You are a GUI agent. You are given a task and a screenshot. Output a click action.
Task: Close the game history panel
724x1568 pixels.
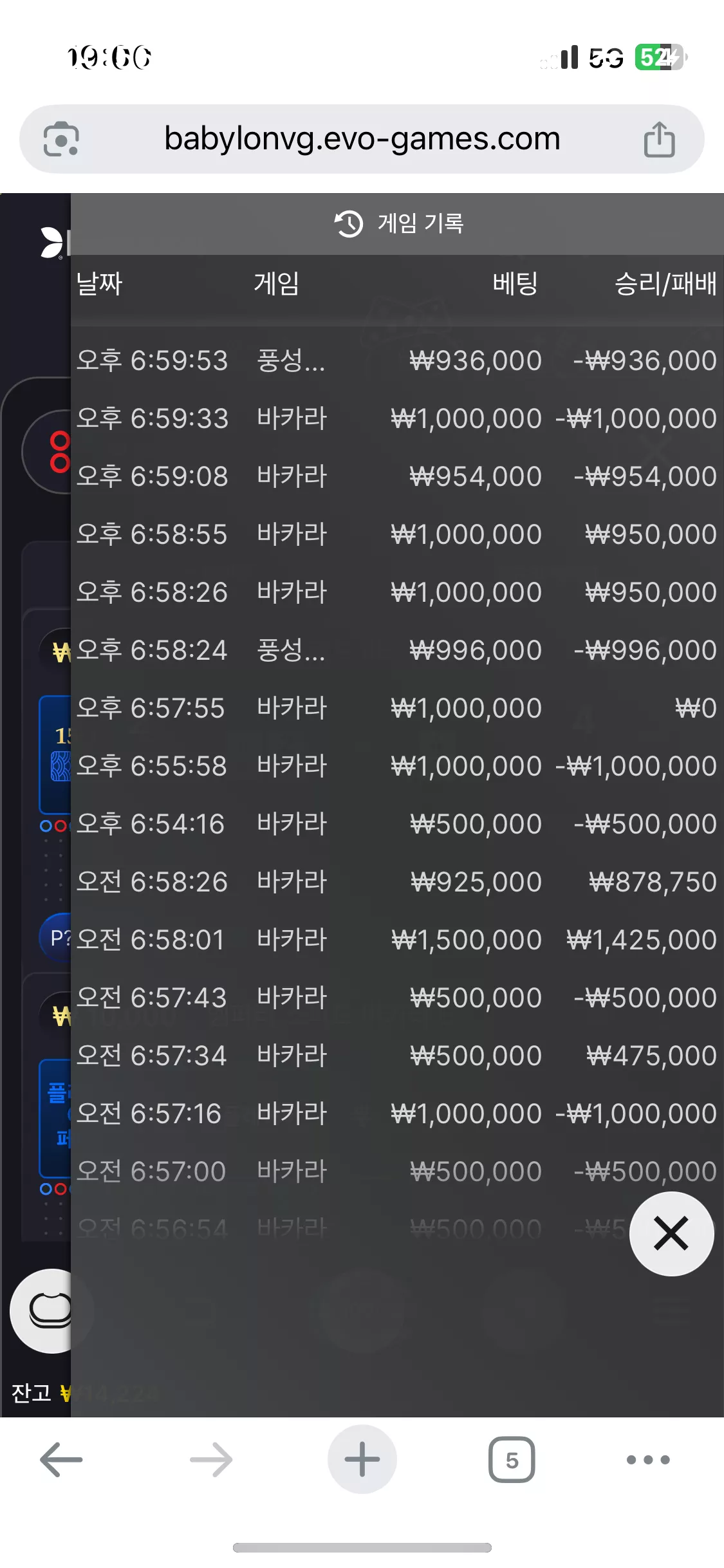671,1234
